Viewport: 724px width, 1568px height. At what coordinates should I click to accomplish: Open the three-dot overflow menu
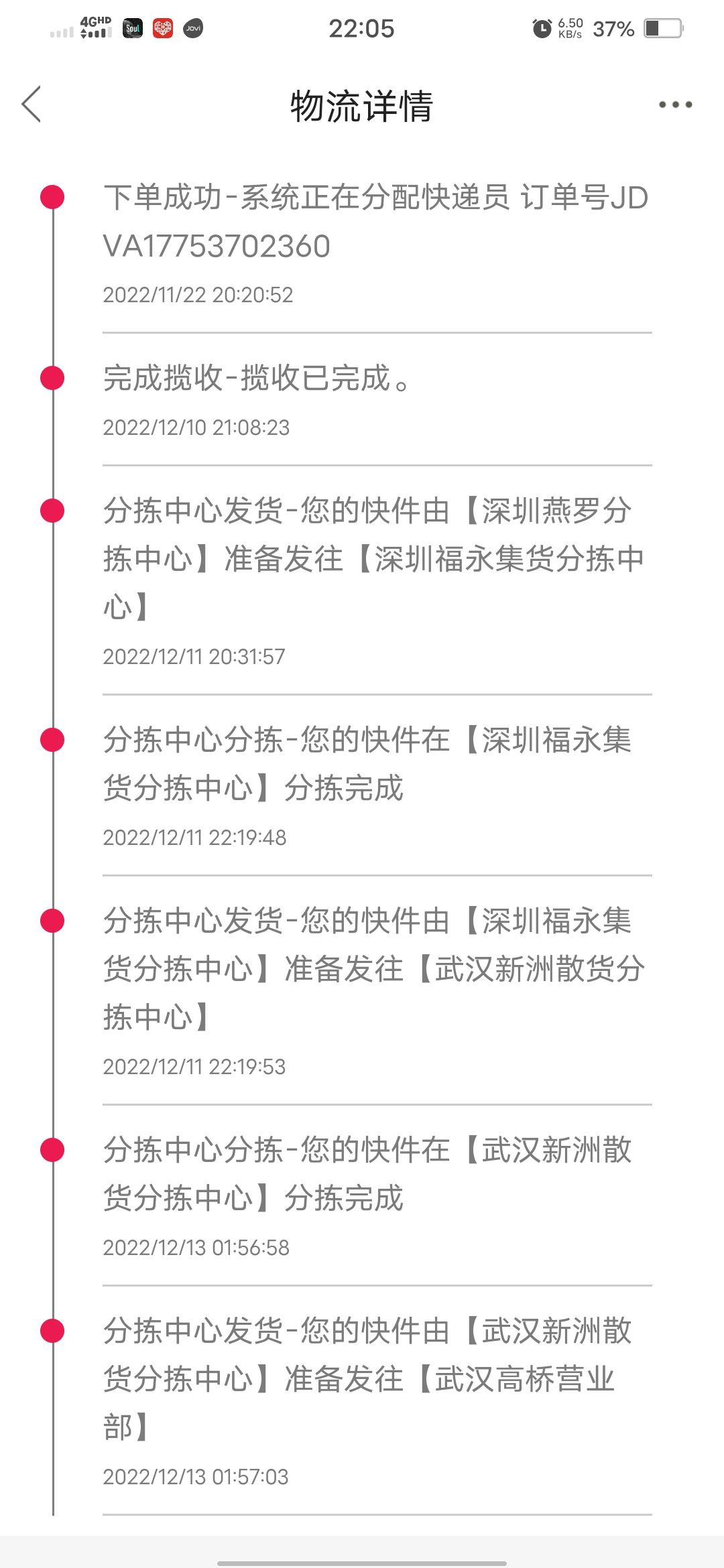pos(675,105)
